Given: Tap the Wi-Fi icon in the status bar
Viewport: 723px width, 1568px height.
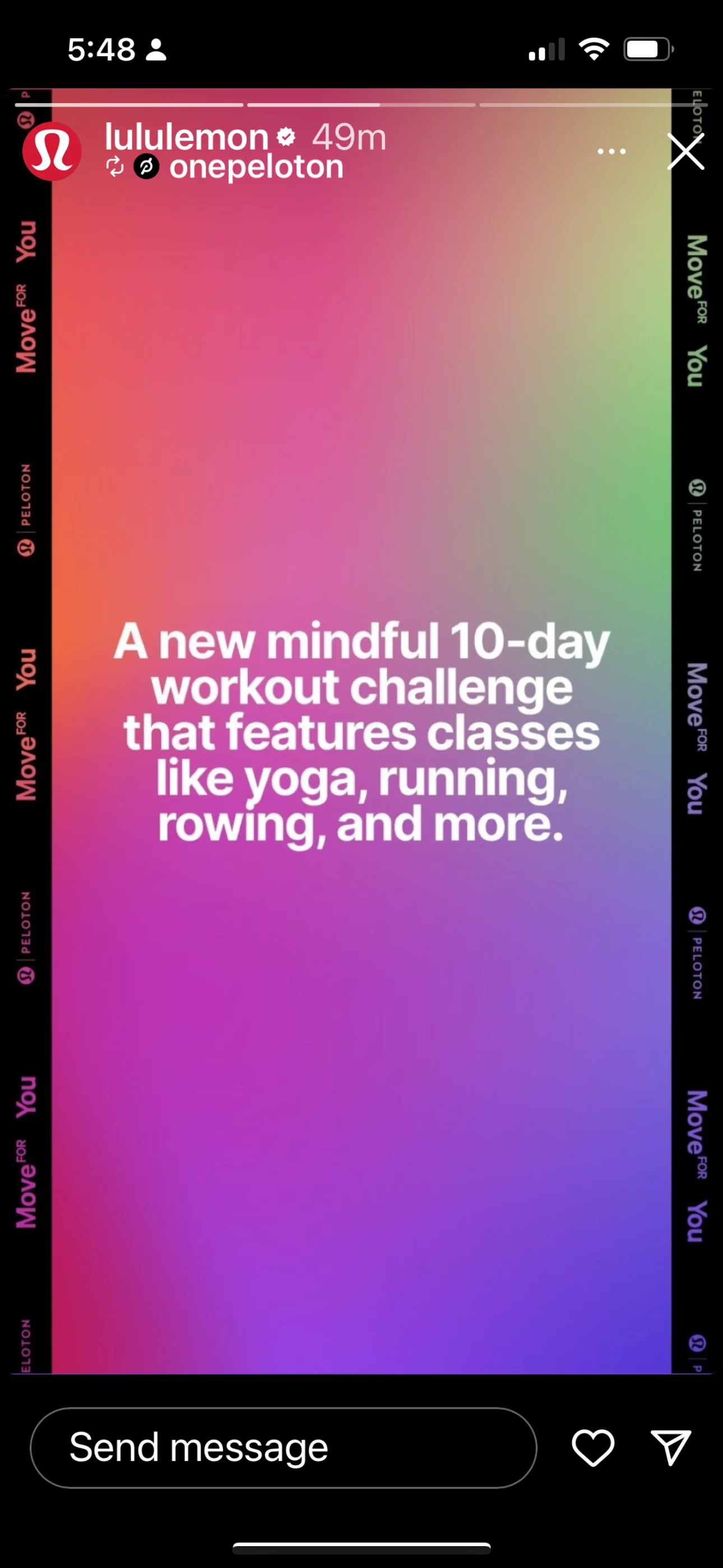Looking at the screenshot, I should pyautogui.click(x=594, y=50).
